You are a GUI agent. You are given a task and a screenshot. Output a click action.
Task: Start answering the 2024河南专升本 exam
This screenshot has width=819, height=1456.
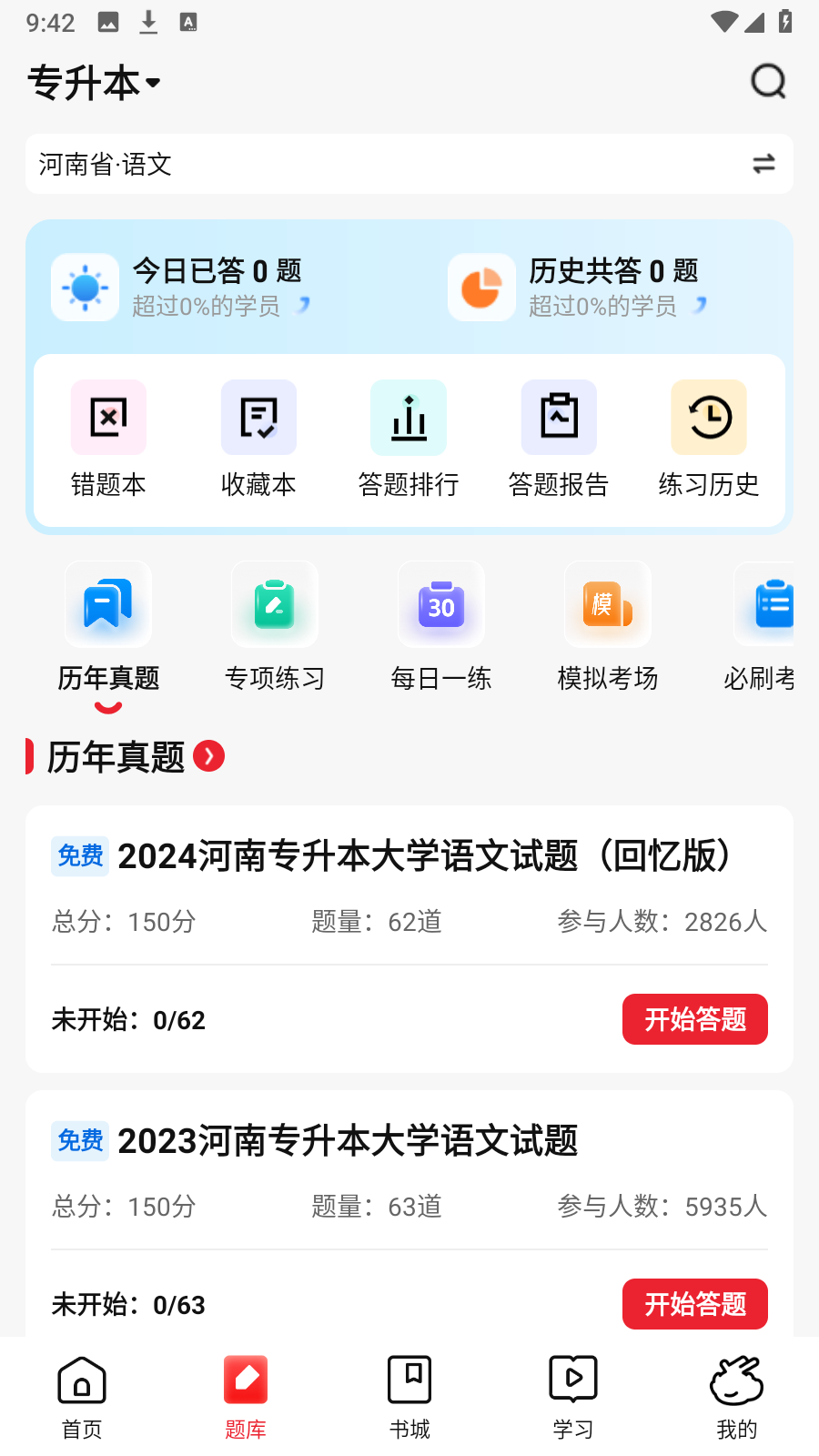(695, 1019)
